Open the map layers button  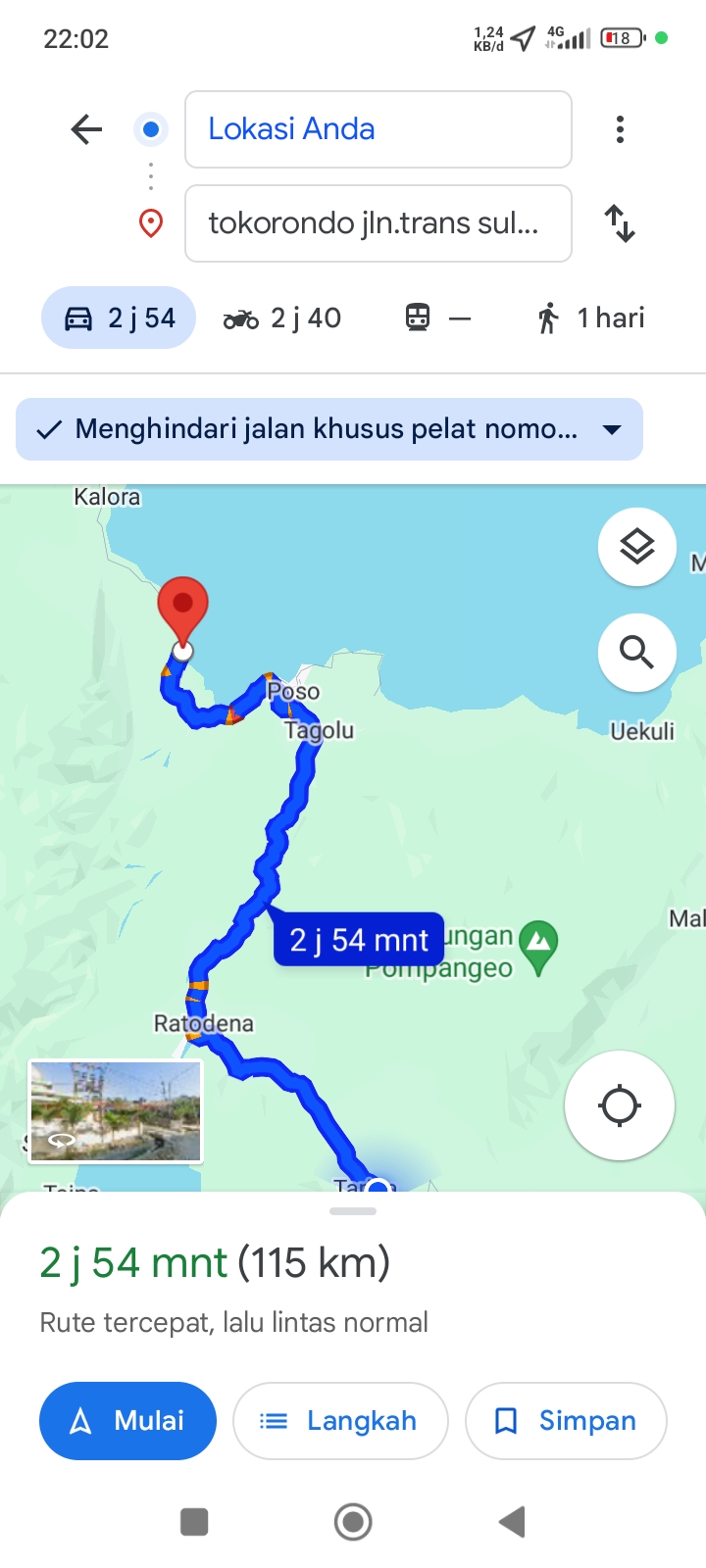pyautogui.click(x=637, y=547)
